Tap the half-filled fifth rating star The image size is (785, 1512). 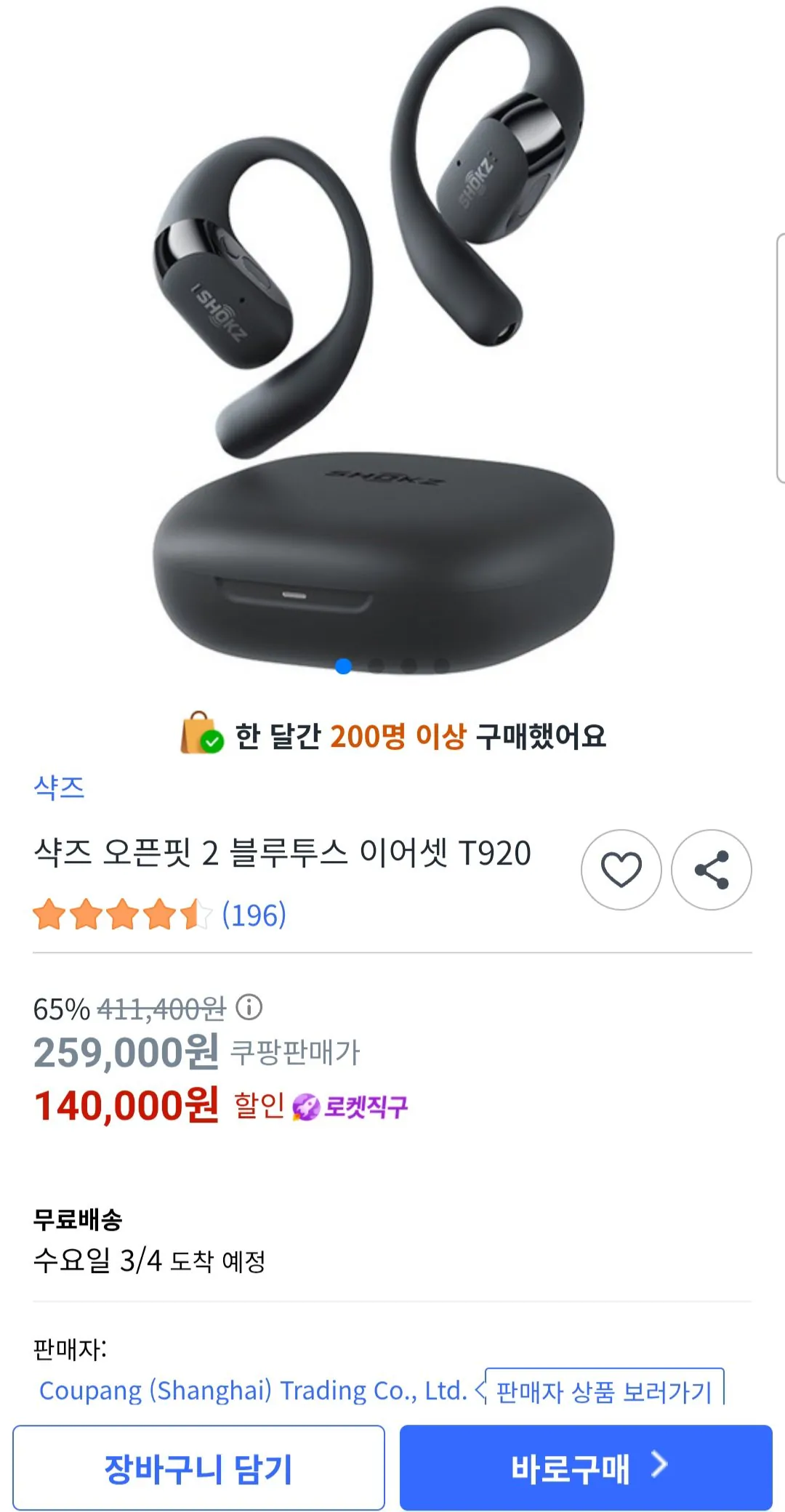[195, 915]
